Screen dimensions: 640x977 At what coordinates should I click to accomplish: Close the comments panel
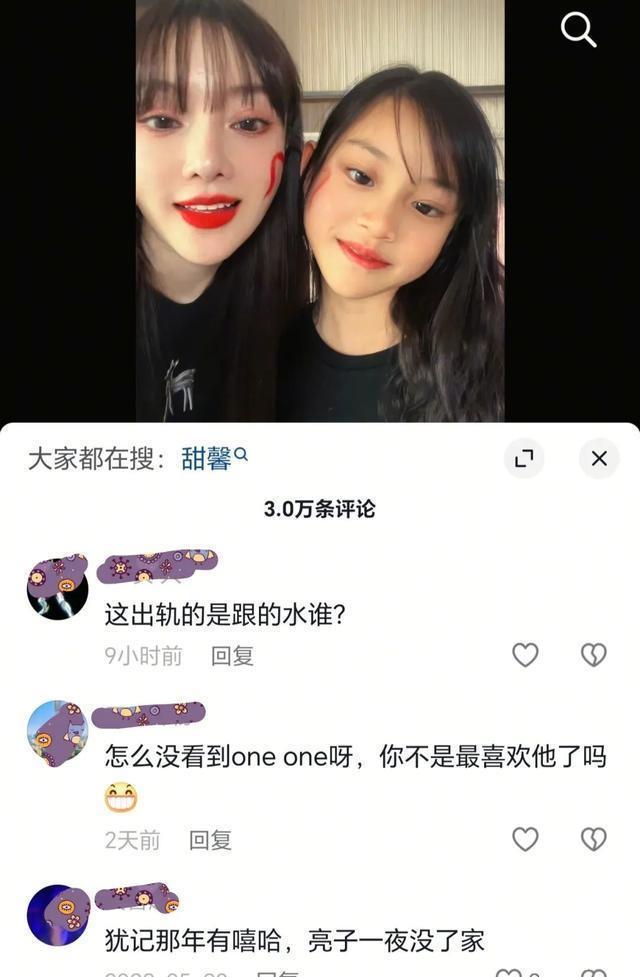pyautogui.click(x=599, y=459)
